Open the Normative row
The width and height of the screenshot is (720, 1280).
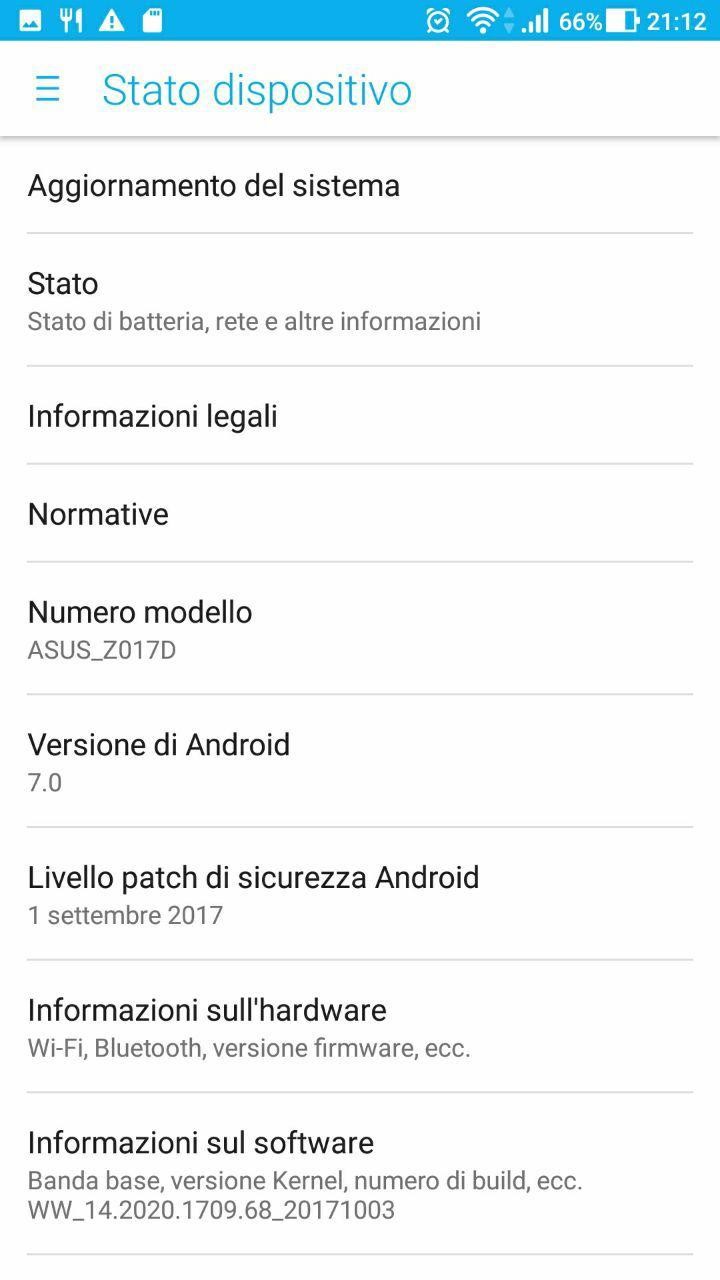[x=360, y=513]
